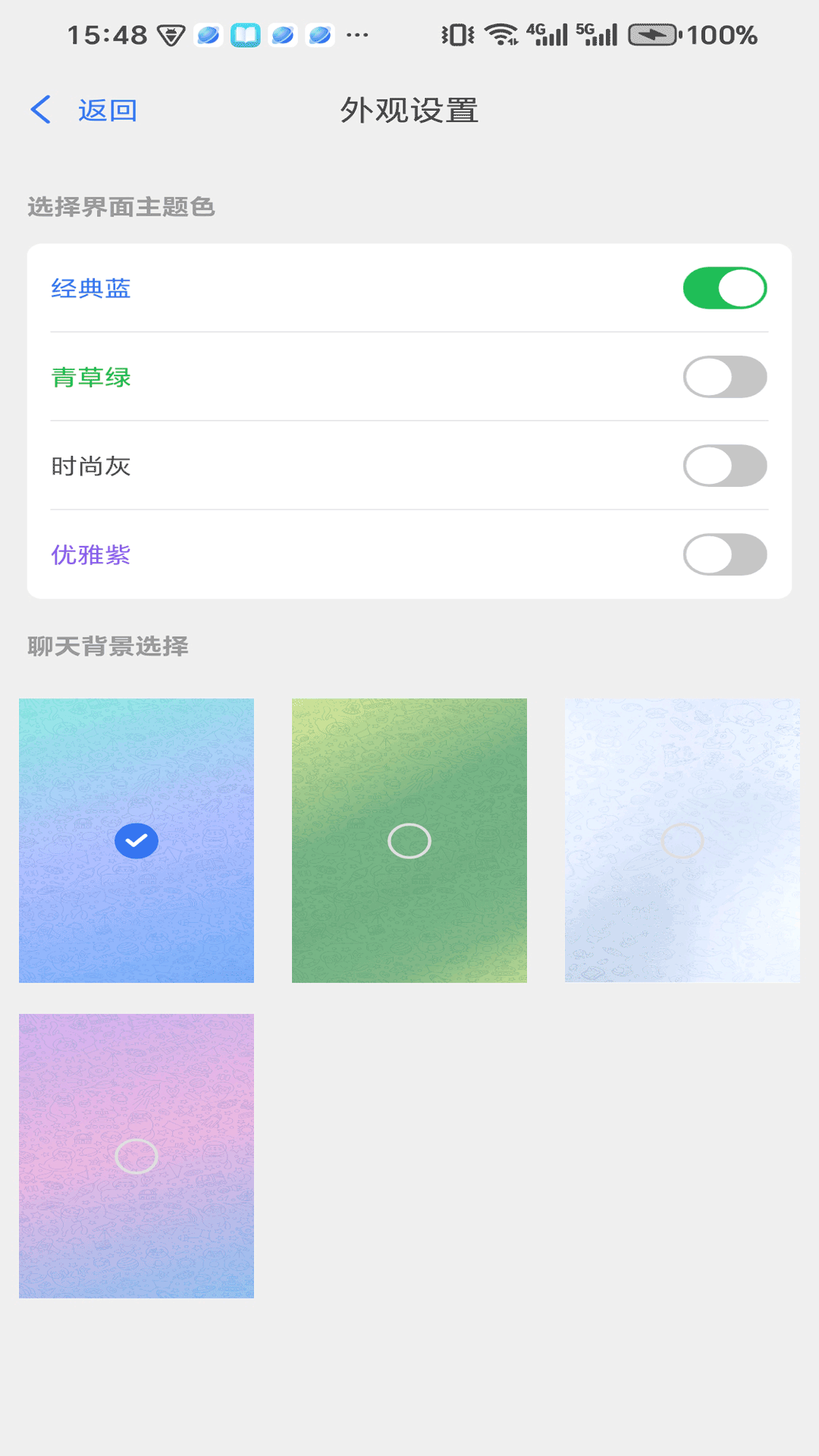Image resolution: width=819 pixels, height=1456 pixels.
Task: Go back via 返回 button
Action: [x=85, y=111]
